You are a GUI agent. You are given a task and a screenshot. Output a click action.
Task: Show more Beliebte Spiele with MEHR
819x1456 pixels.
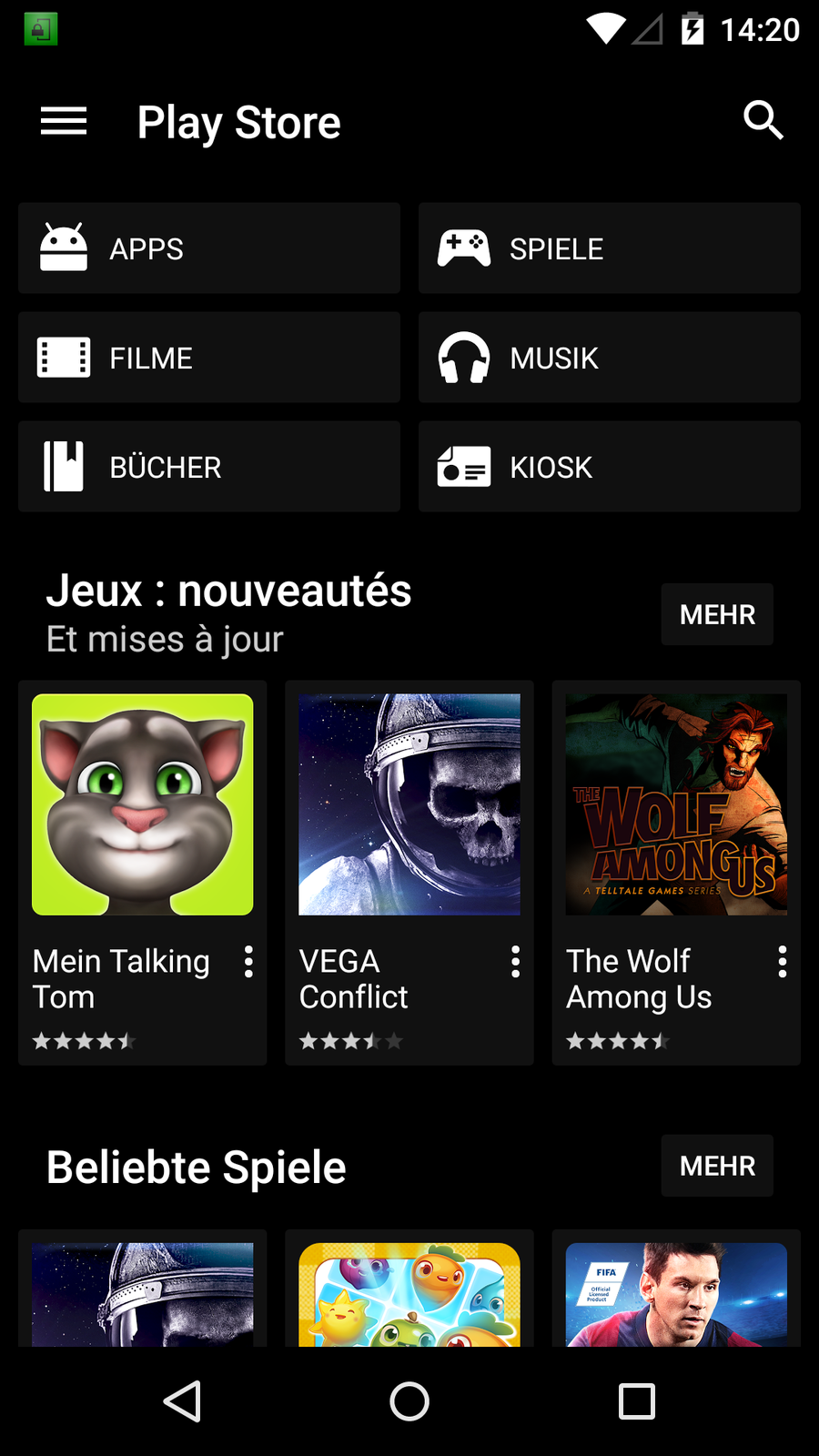click(717, 1166)
